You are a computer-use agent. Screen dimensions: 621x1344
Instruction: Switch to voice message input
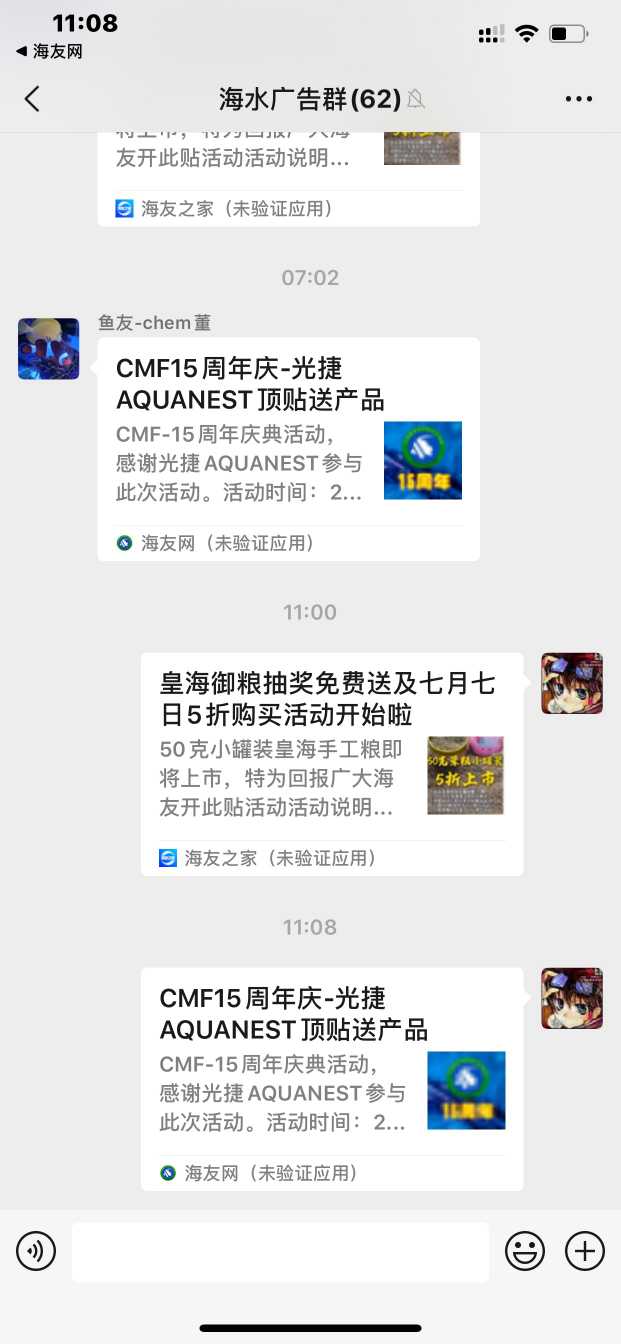point(36,1251)
